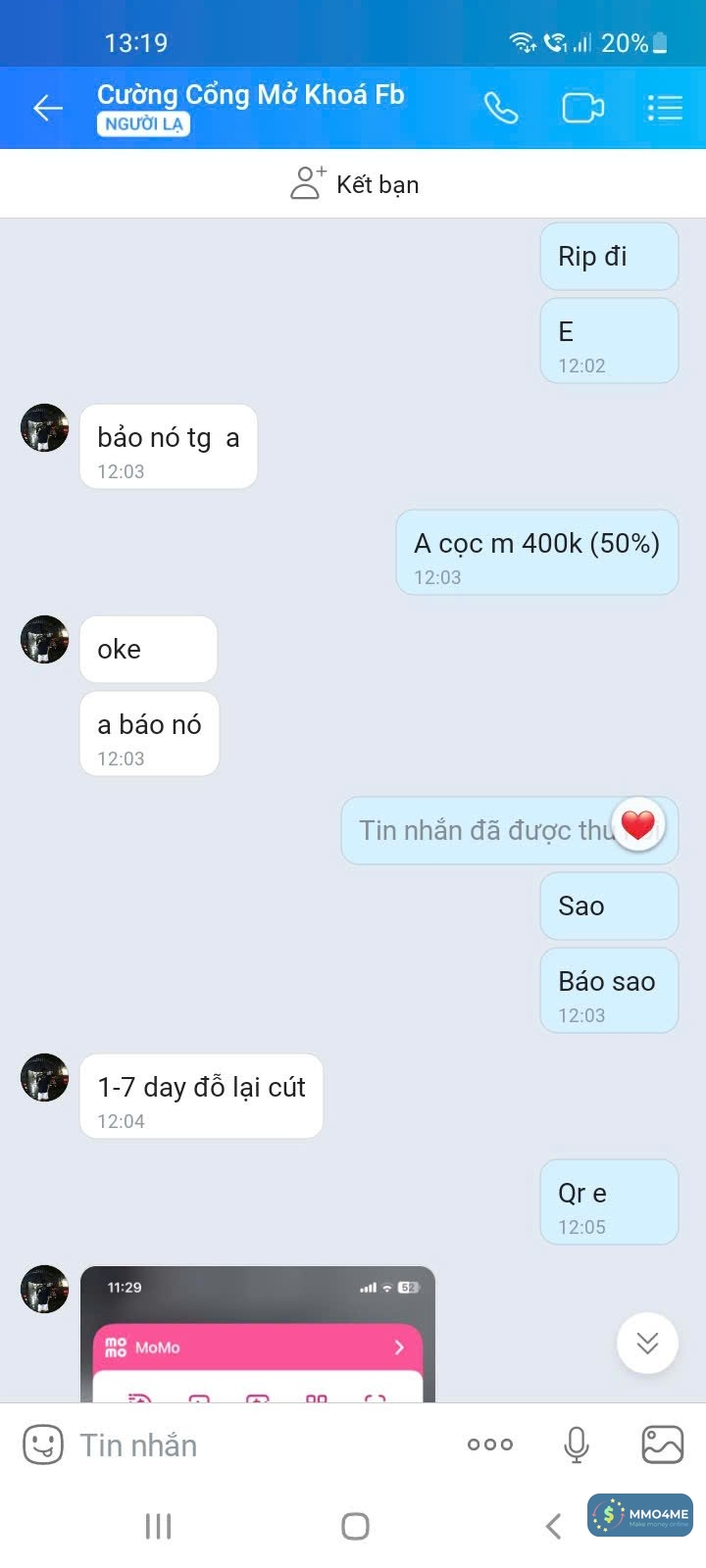Screen dimensions: 706x1568
Task: Open the sticker and emoji picker
Action: (42, 1445)
